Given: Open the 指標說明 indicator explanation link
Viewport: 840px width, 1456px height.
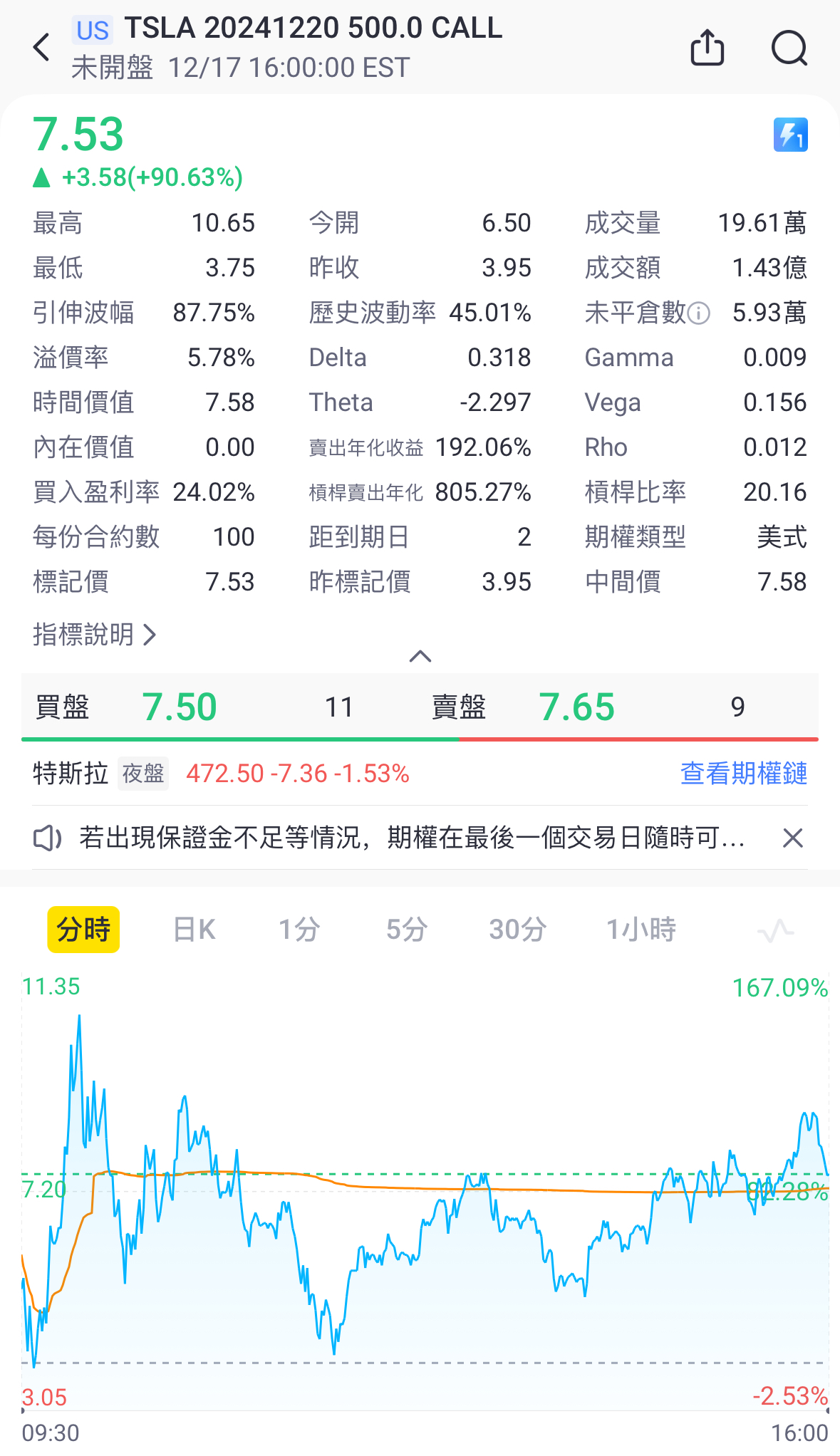Looking at the screenshot, I should click(94, 634).
